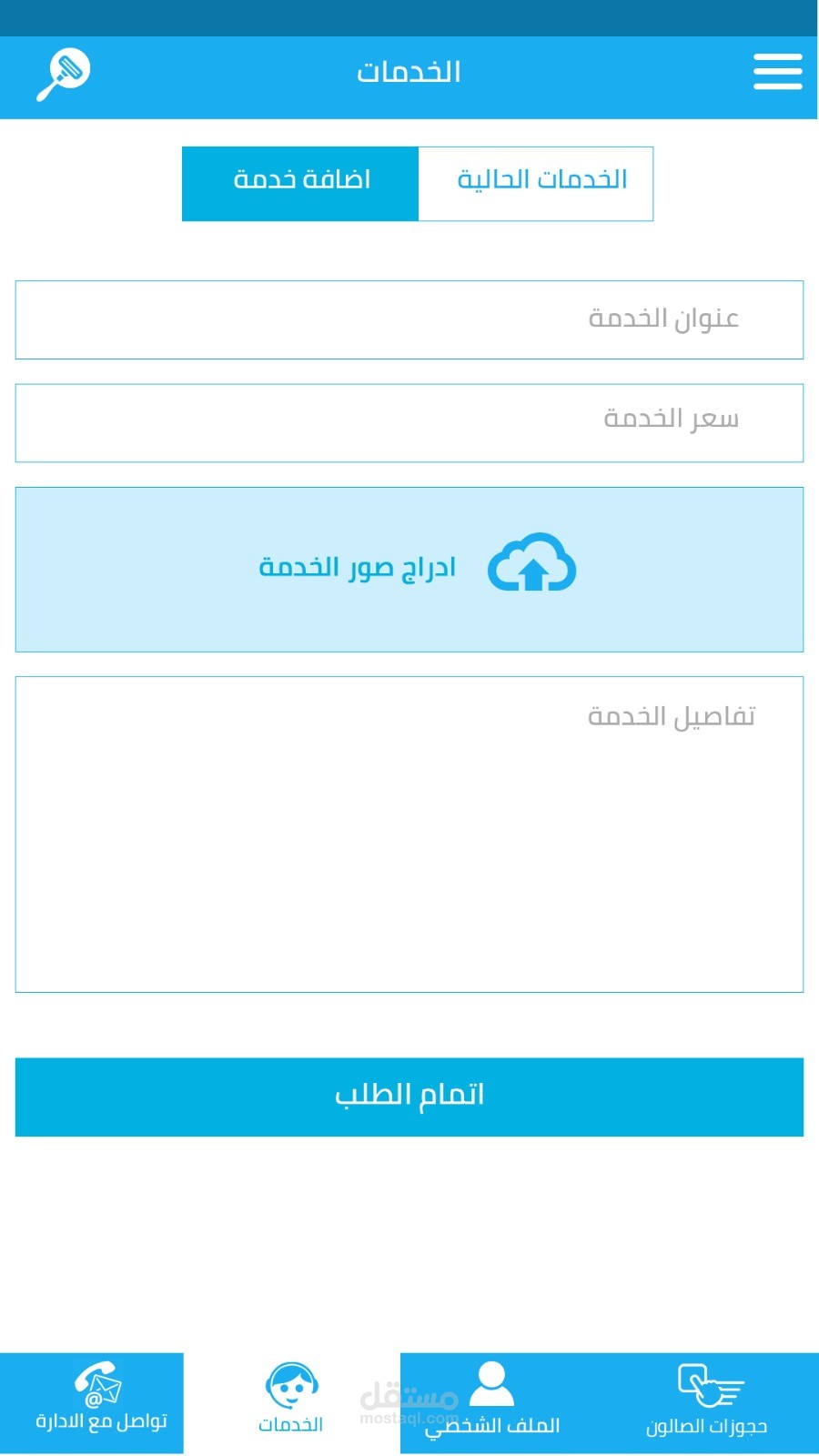
Task: Focus the تفاصيل الخدمة text area
Action: click(x=409, y=834)
